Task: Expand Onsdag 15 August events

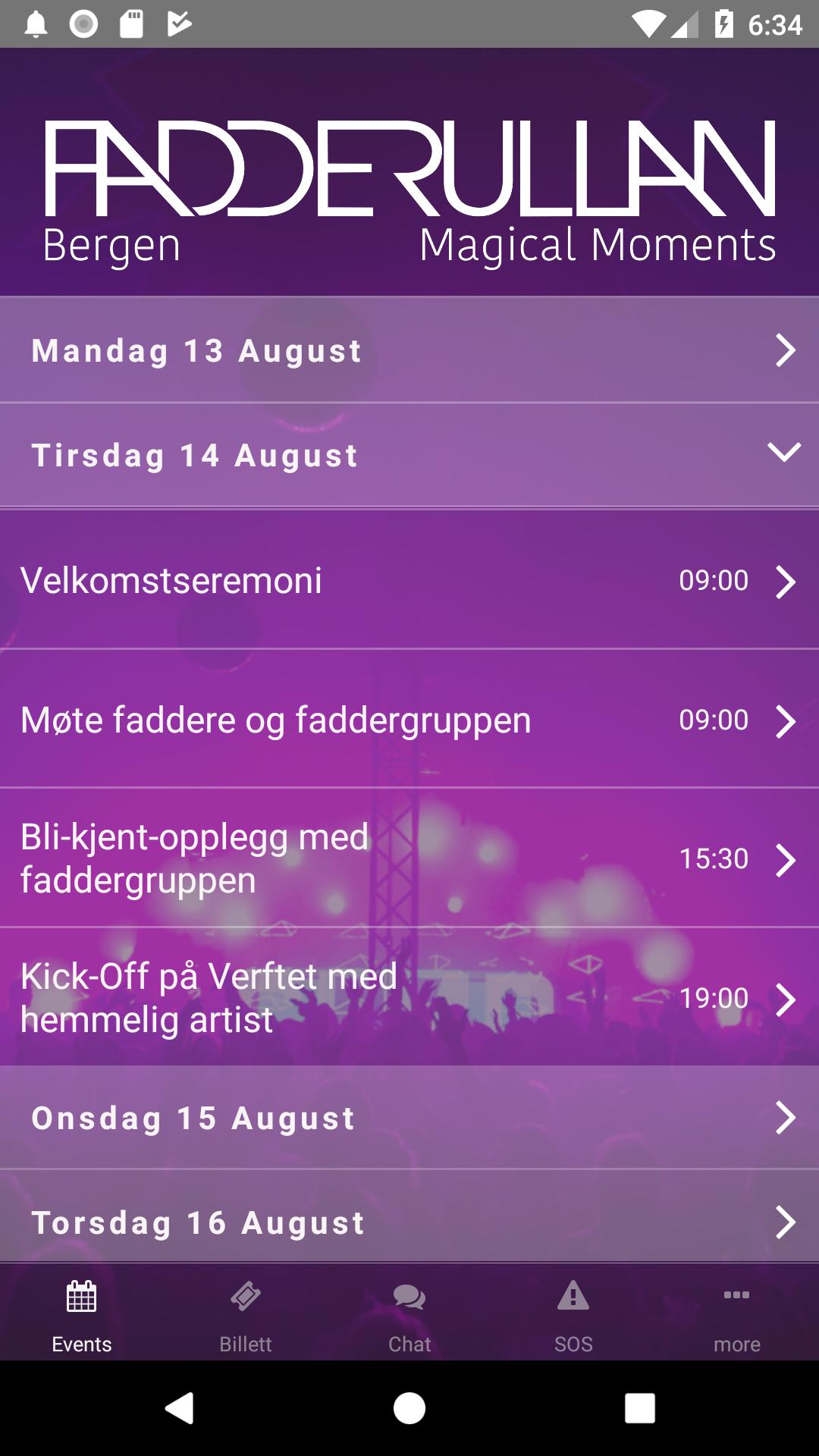Action: [x=409, y=1117]
